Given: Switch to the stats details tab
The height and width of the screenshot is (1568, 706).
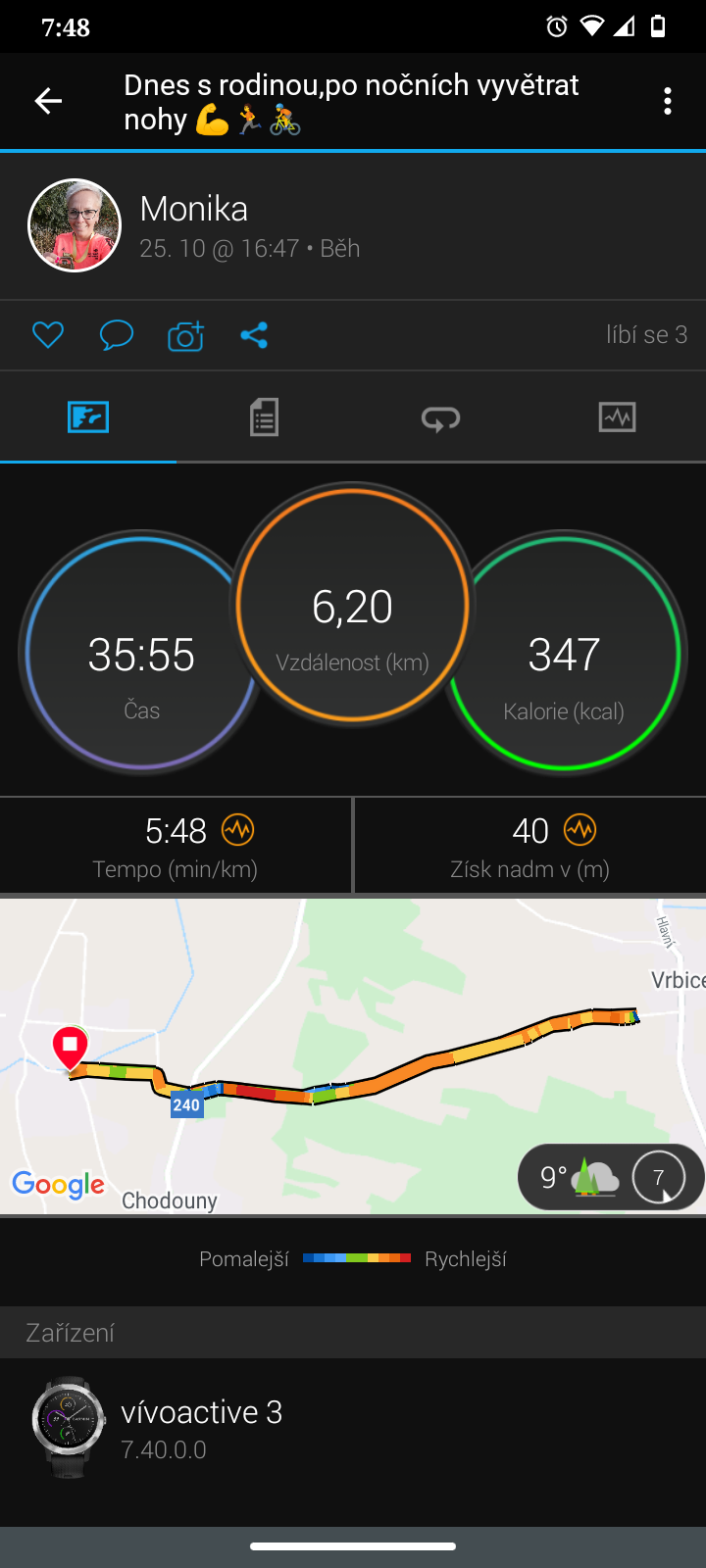Looking at the screenshot, I should (x=264, y=417).
